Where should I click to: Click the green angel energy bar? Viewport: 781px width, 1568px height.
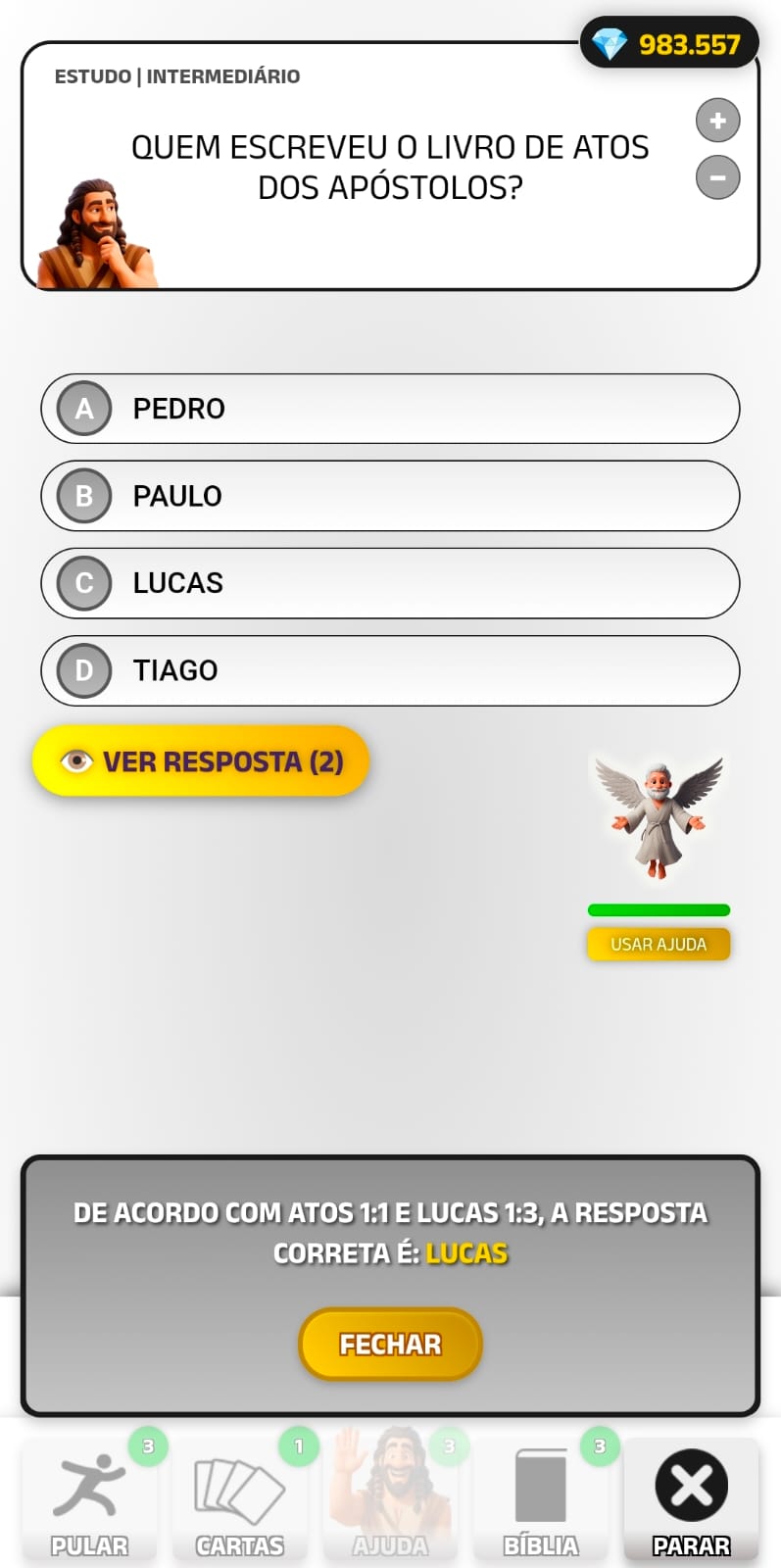pos(658,909)
